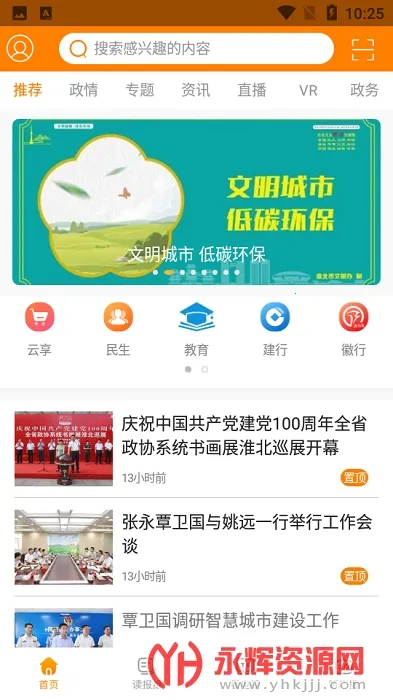The image size is (393, 700).
Task: Open the user profile icon
Action: click(20, 48)
